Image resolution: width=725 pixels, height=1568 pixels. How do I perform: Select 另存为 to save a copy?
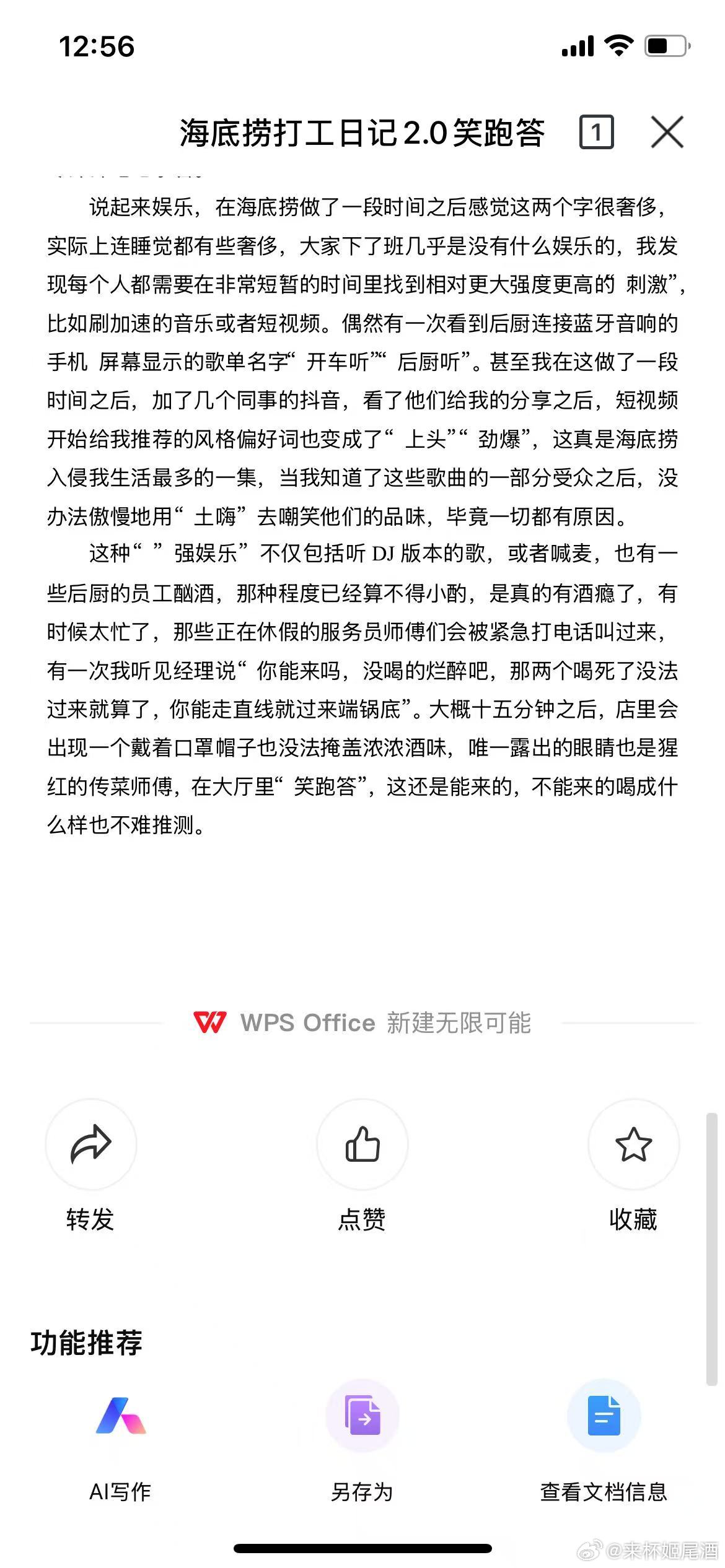click(x=362, y=1417)
